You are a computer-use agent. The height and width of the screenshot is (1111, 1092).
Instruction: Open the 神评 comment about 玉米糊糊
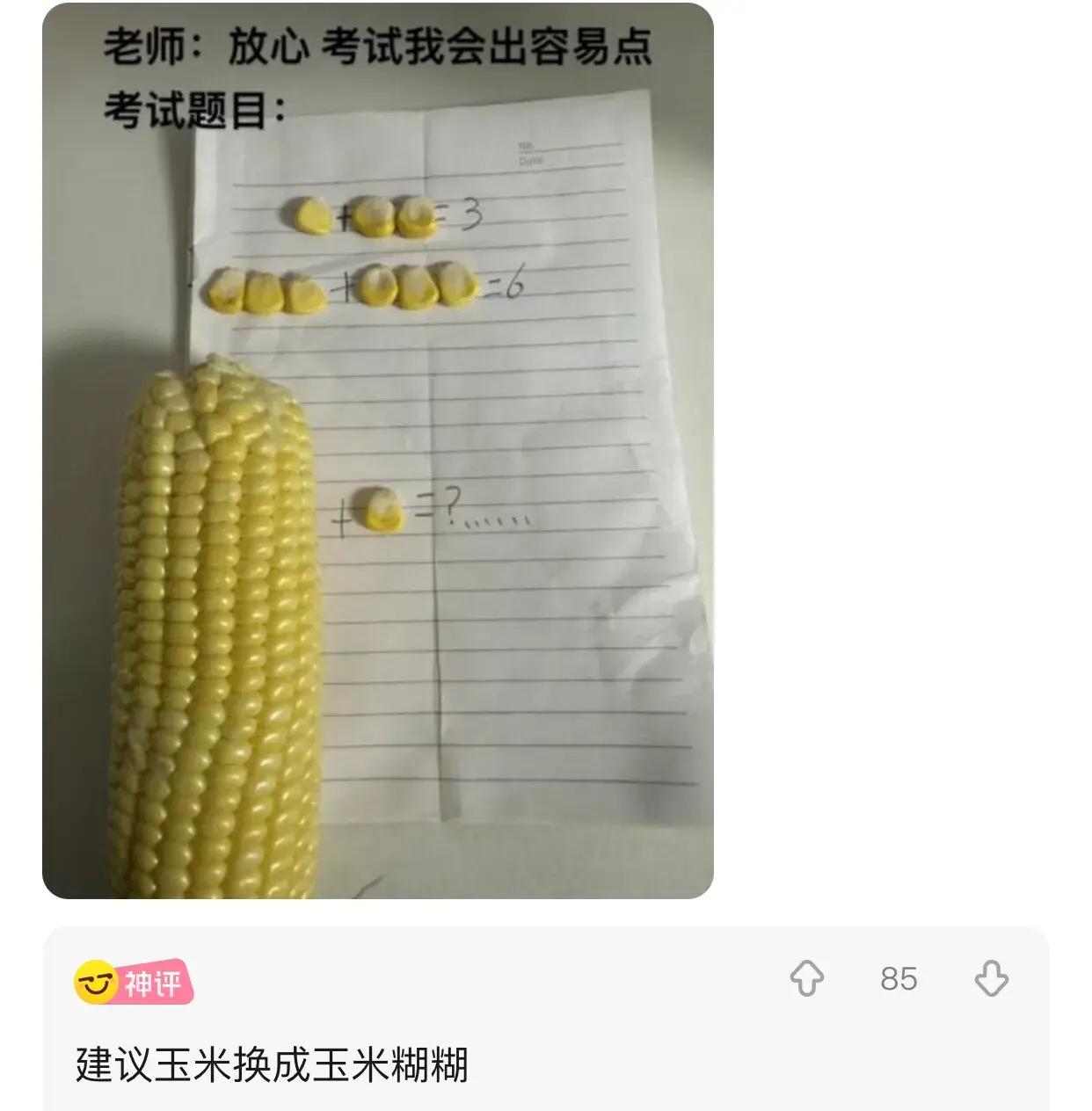(x=272, y=1064)
